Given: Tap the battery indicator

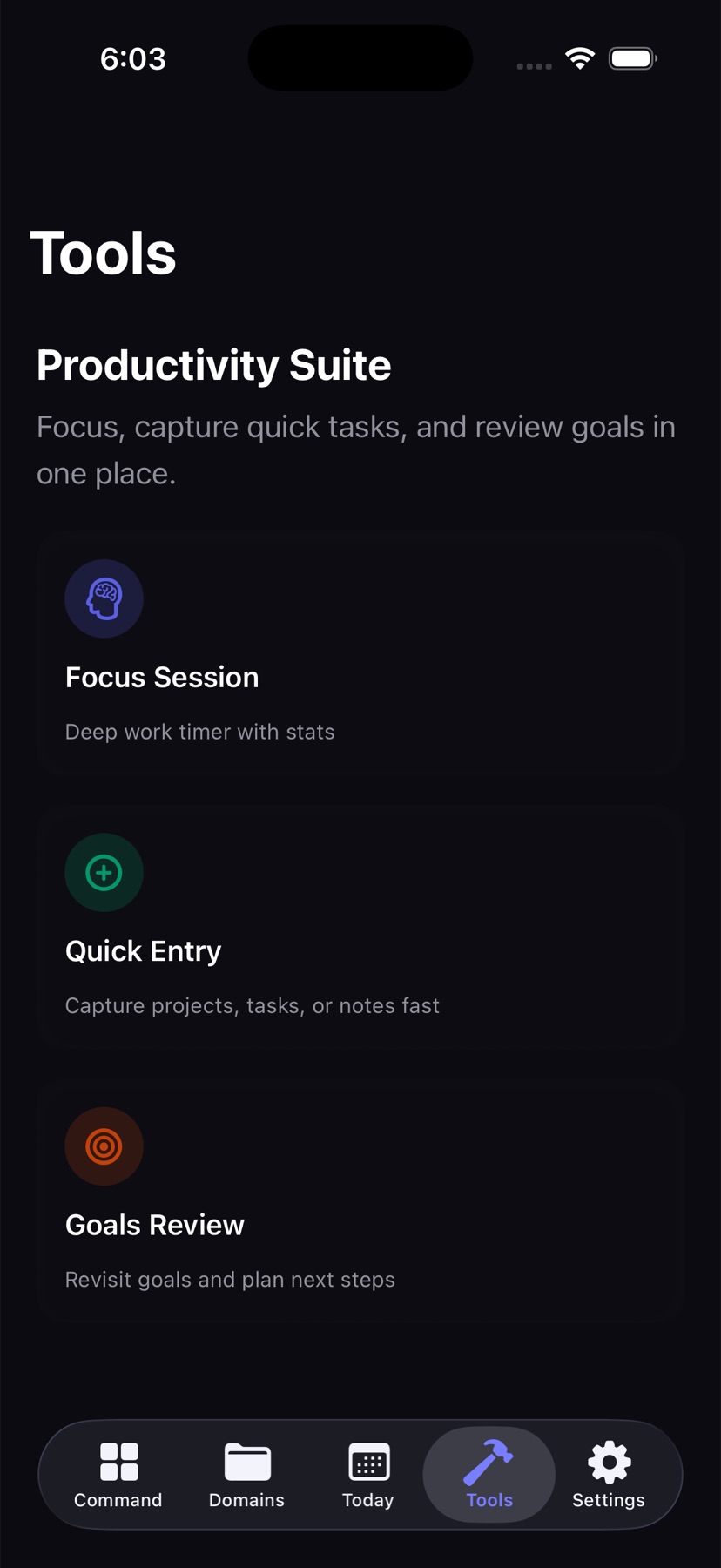Looking at the screenshot, I should [632, 57].
